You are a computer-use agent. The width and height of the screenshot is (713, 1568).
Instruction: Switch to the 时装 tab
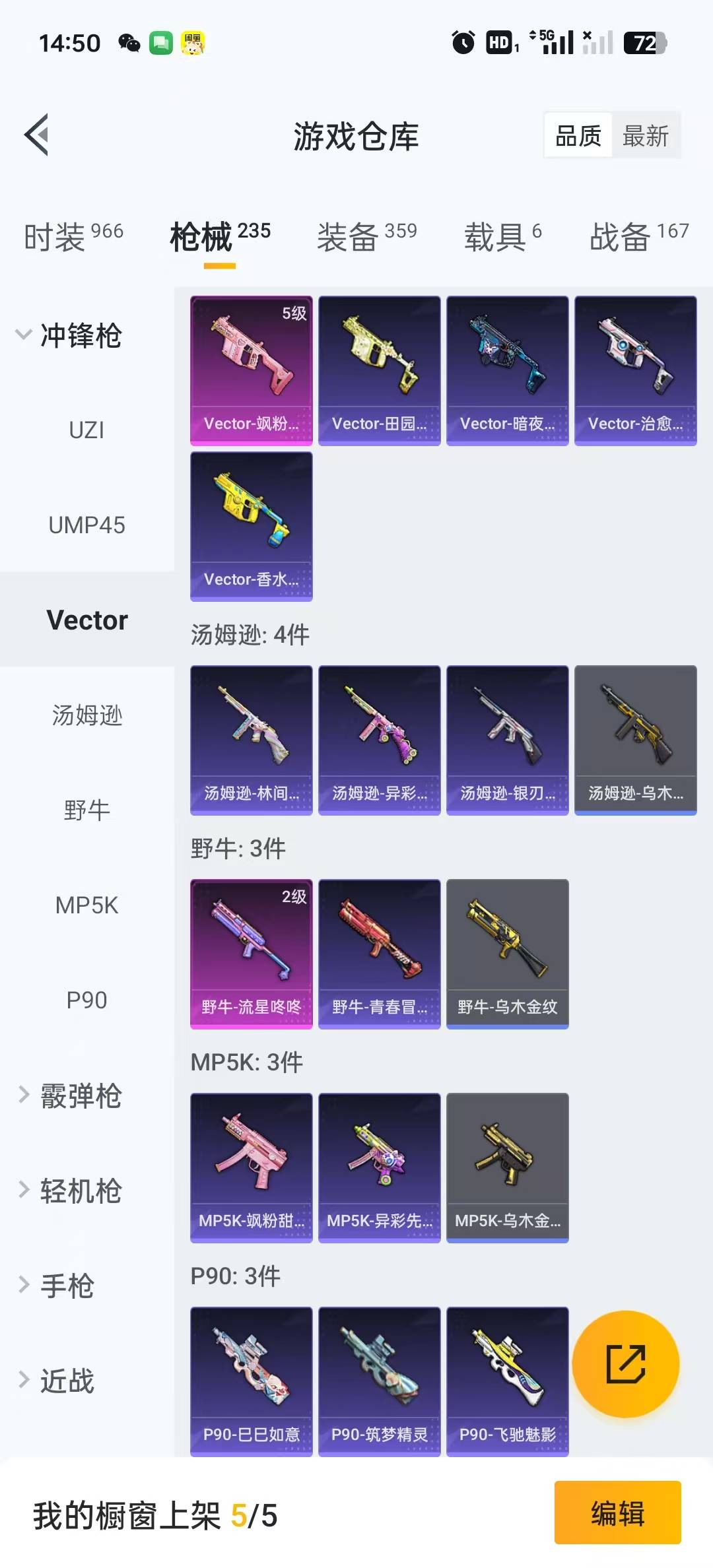pos(73,236)
